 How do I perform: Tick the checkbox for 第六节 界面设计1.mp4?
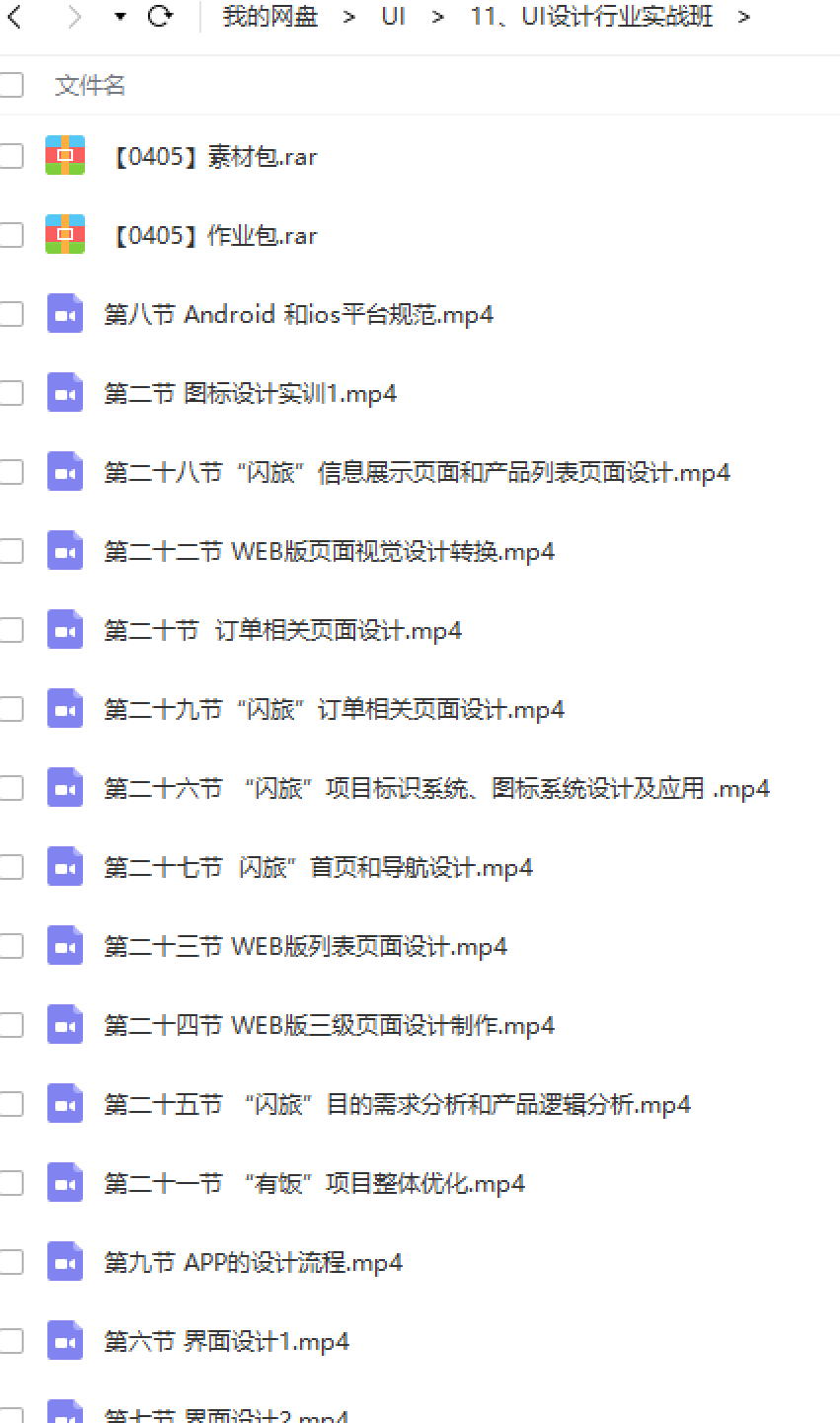[11, 1341]
